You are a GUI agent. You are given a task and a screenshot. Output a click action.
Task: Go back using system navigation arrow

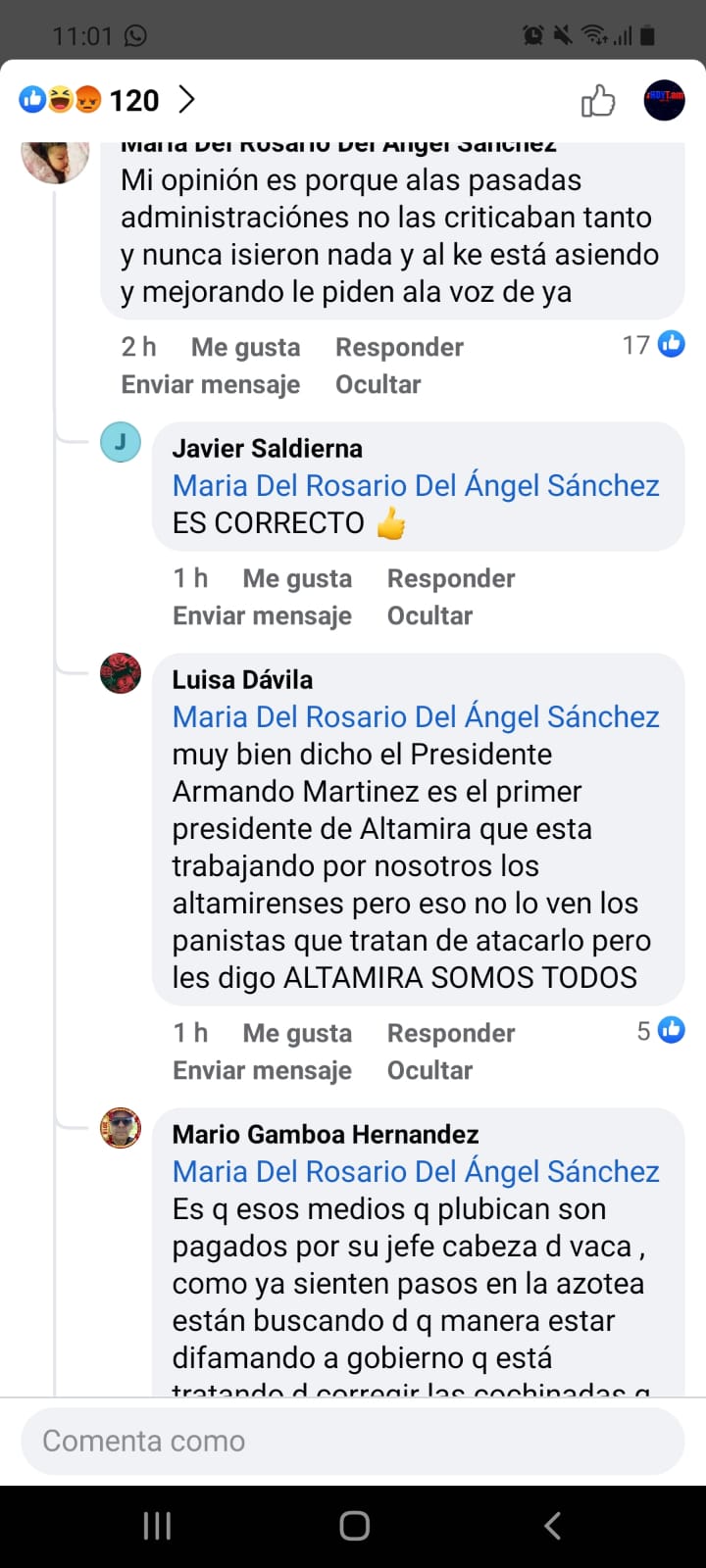coord(552,1525)
